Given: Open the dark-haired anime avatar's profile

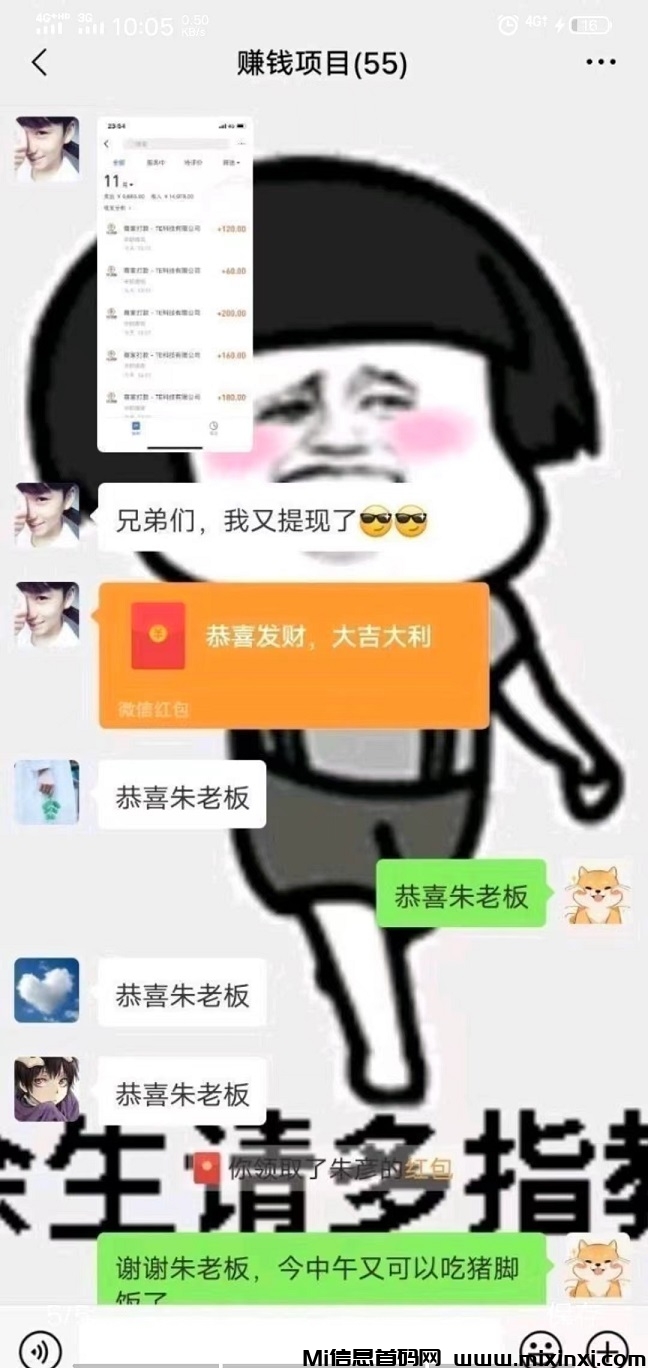Looking at the screenshot, I should coord(47,1089).
